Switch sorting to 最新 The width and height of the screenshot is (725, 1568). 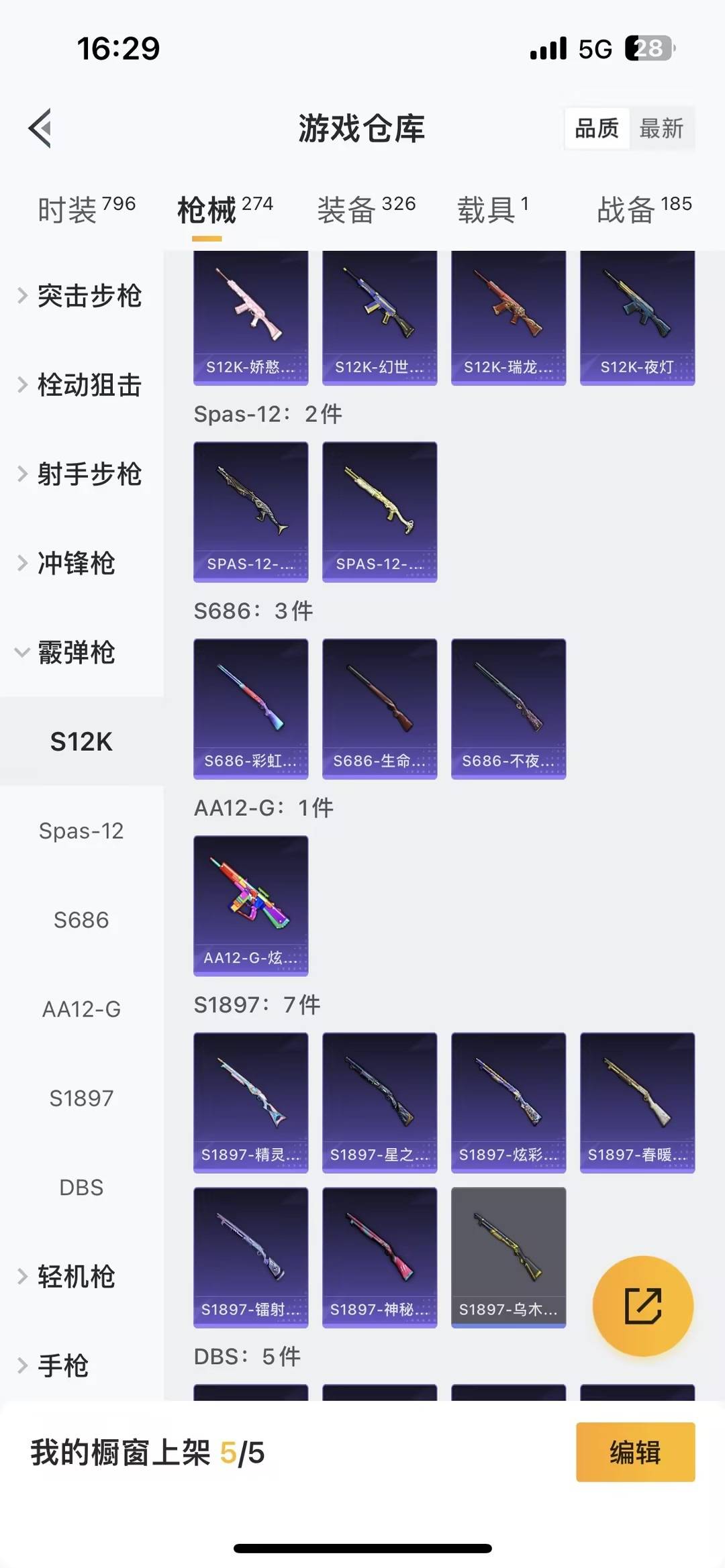tap(662, 128)
